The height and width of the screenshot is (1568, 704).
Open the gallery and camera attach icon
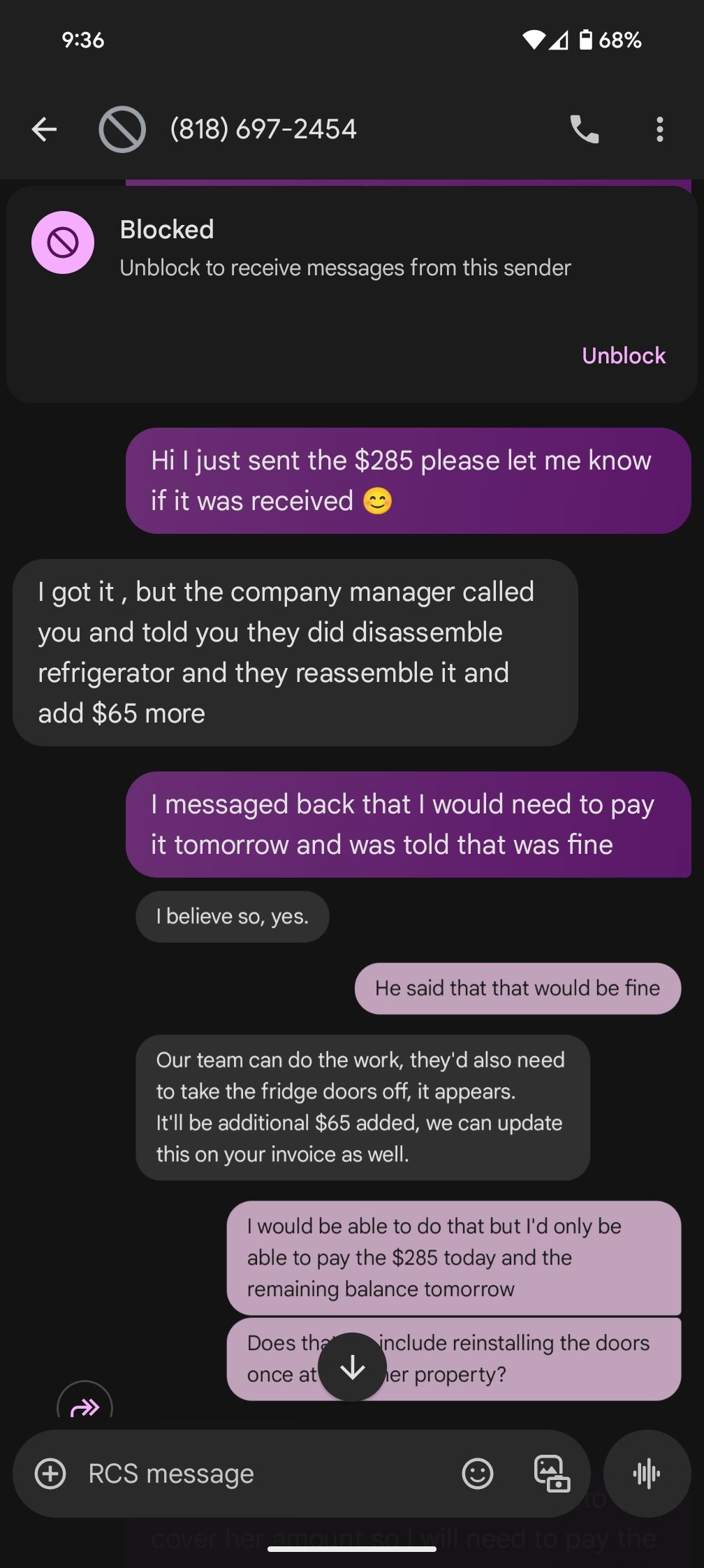coord(552,1474)
